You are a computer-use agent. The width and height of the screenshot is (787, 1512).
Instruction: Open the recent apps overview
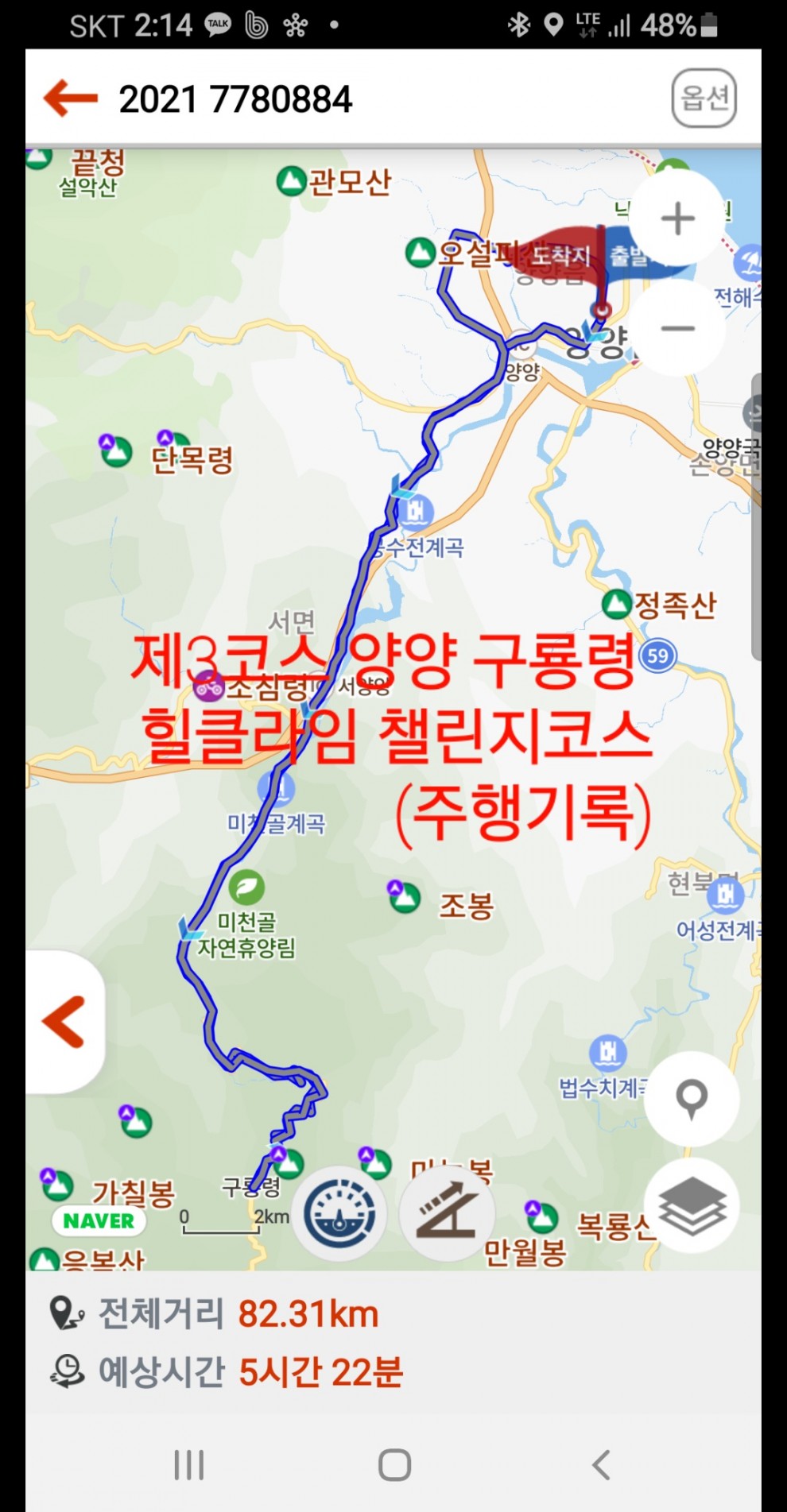tap(189, 1464)
